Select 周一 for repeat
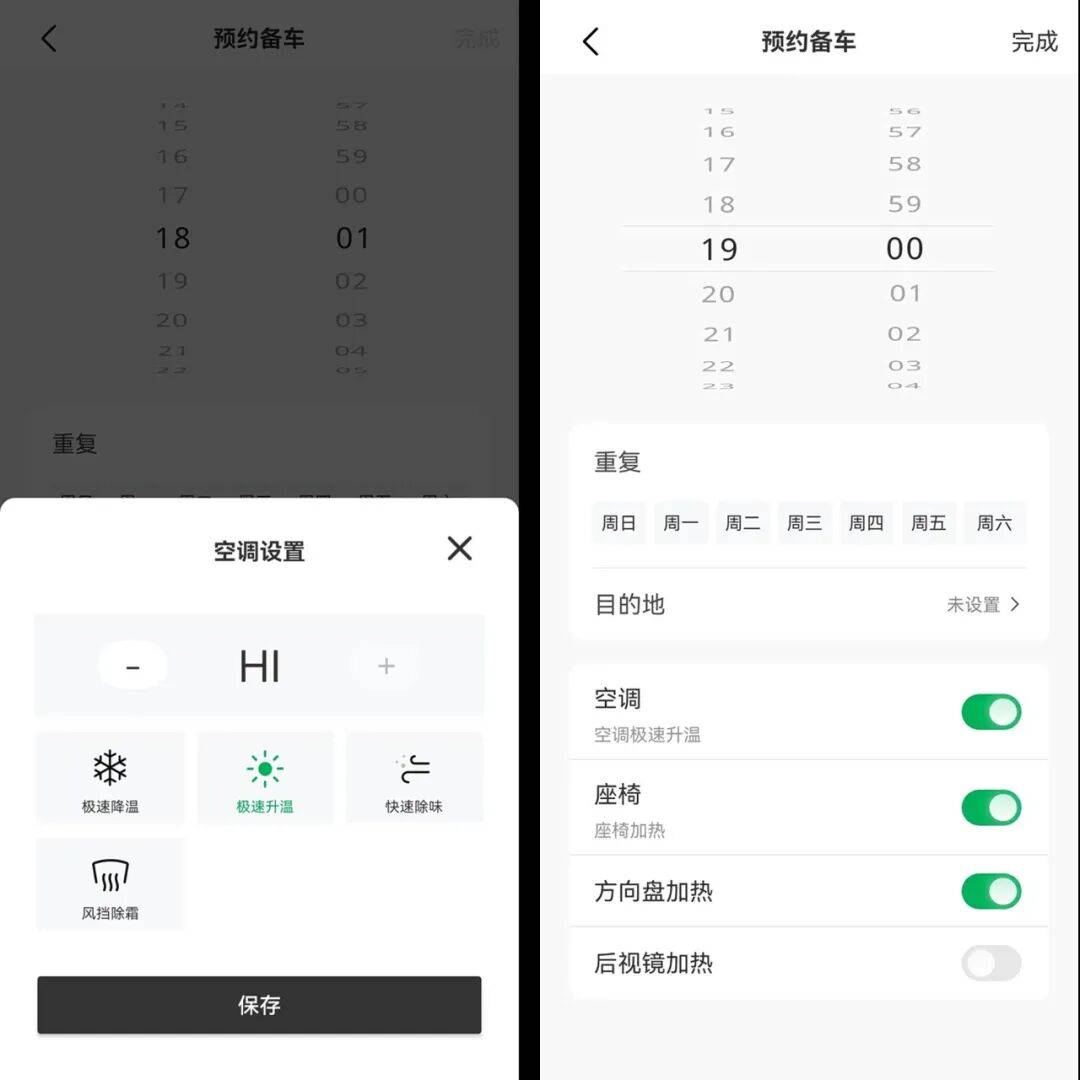1080x1080 pixels. [x=681, y=523]
